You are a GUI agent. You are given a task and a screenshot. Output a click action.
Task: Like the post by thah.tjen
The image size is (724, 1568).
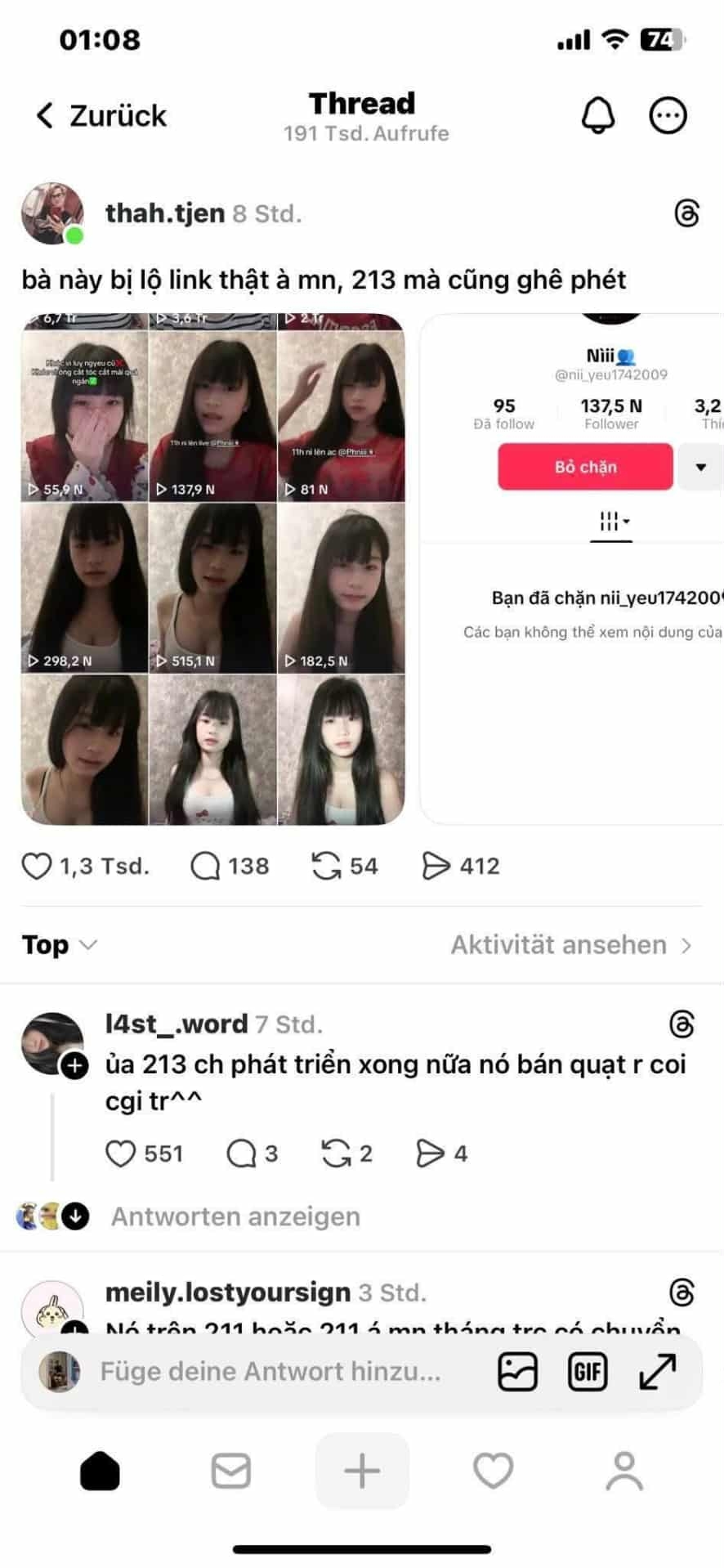(37, 866)
